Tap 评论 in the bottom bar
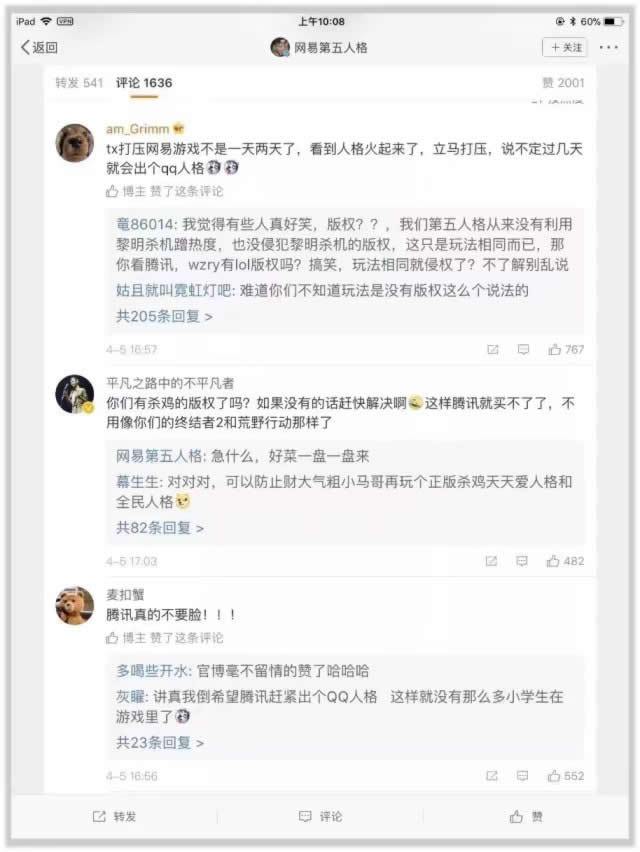 [x=320, y=816]
